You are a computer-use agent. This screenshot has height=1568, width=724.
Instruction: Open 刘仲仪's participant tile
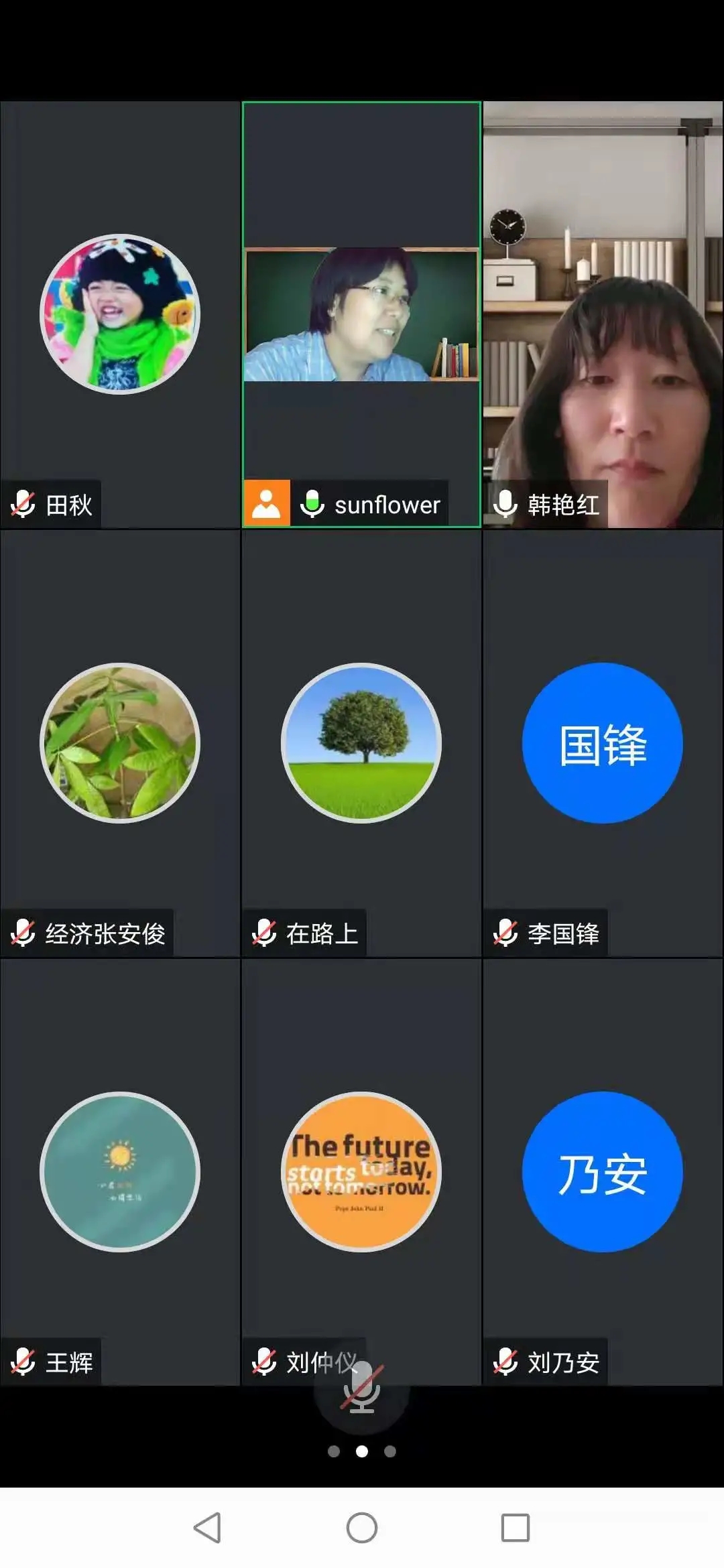tap(361, 1172)
